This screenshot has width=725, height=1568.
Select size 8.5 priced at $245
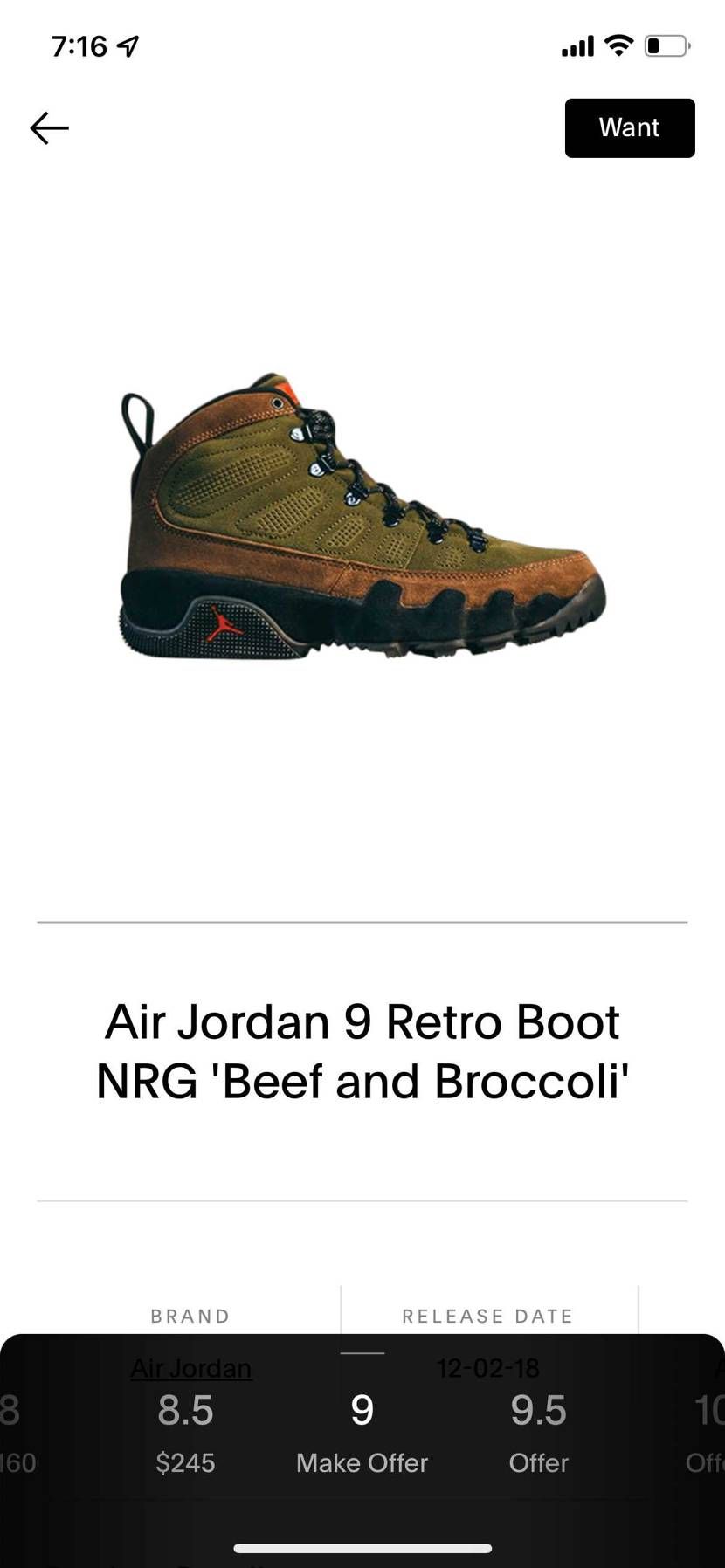pyautogui.click(x=185, y=1434)
